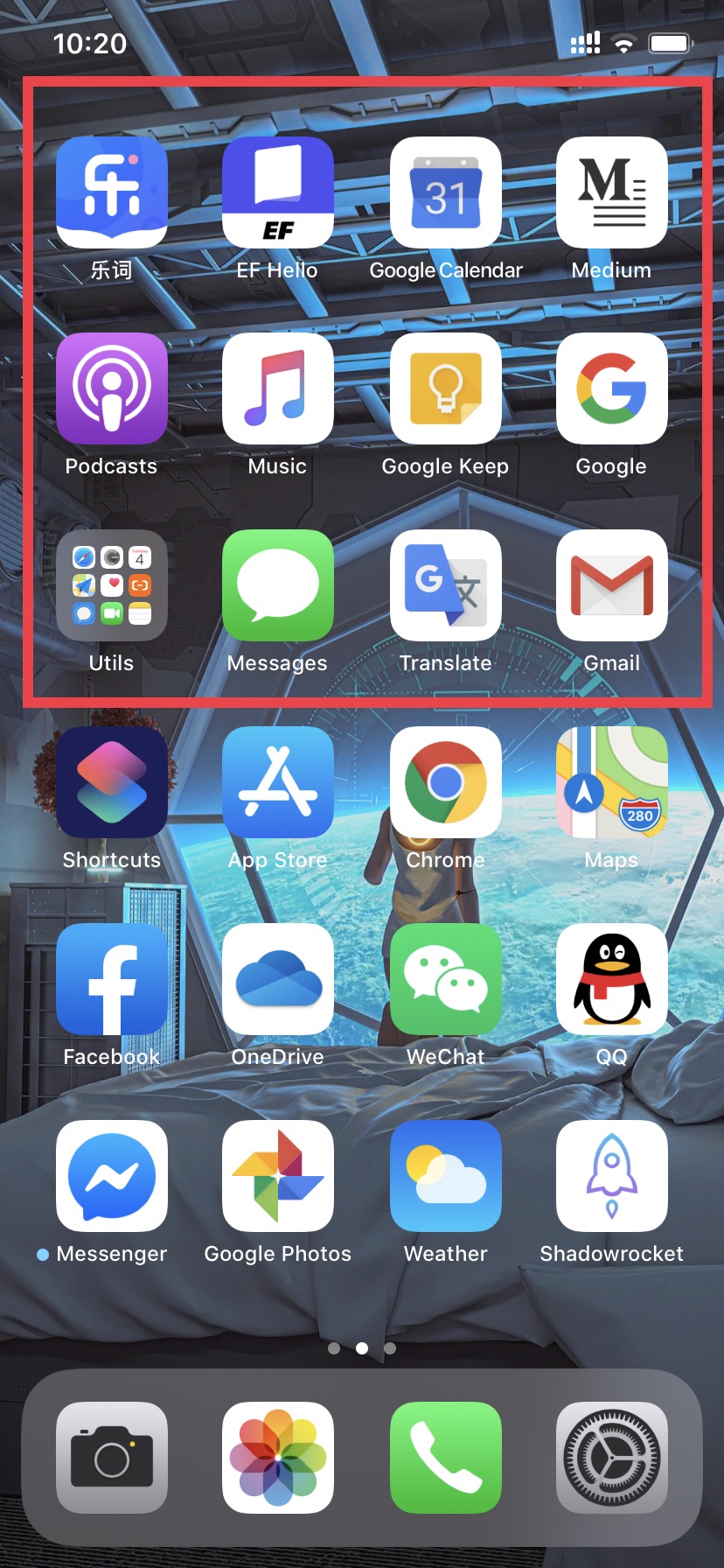Image resolution: width=724 pixels, height=1568 pixels.
Task: Open the Messages app
Action: [278, 585]
